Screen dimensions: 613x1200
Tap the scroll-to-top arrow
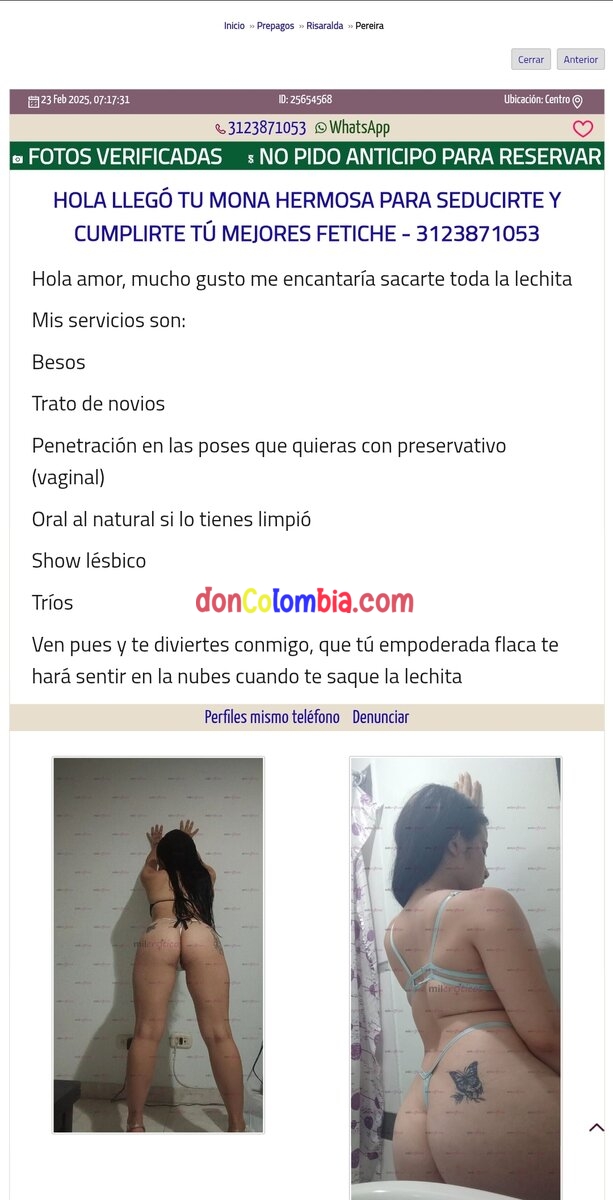(596, 1128)
